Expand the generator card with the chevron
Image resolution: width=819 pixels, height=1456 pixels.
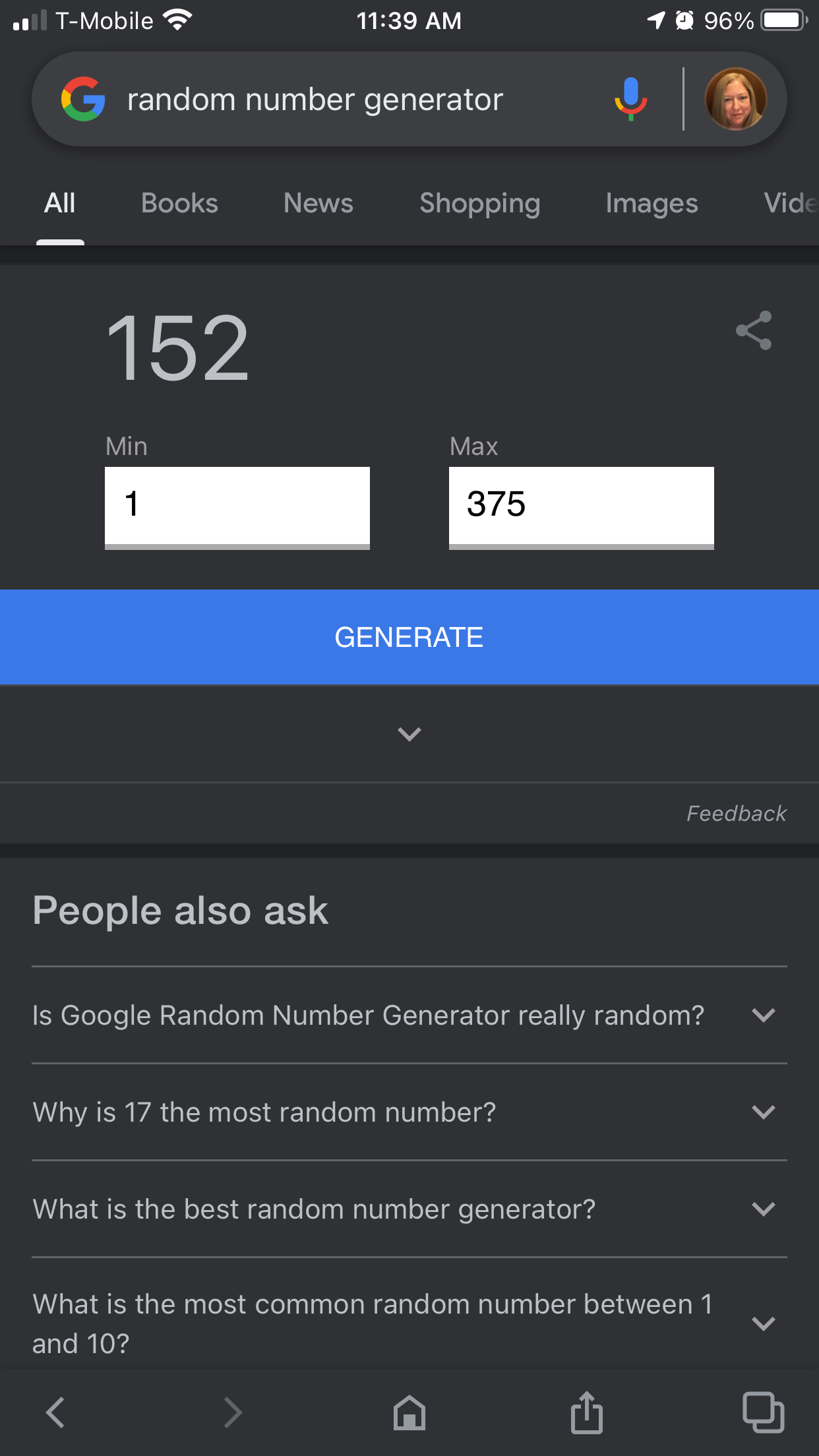pyautogui.click(x=409, y=733)
